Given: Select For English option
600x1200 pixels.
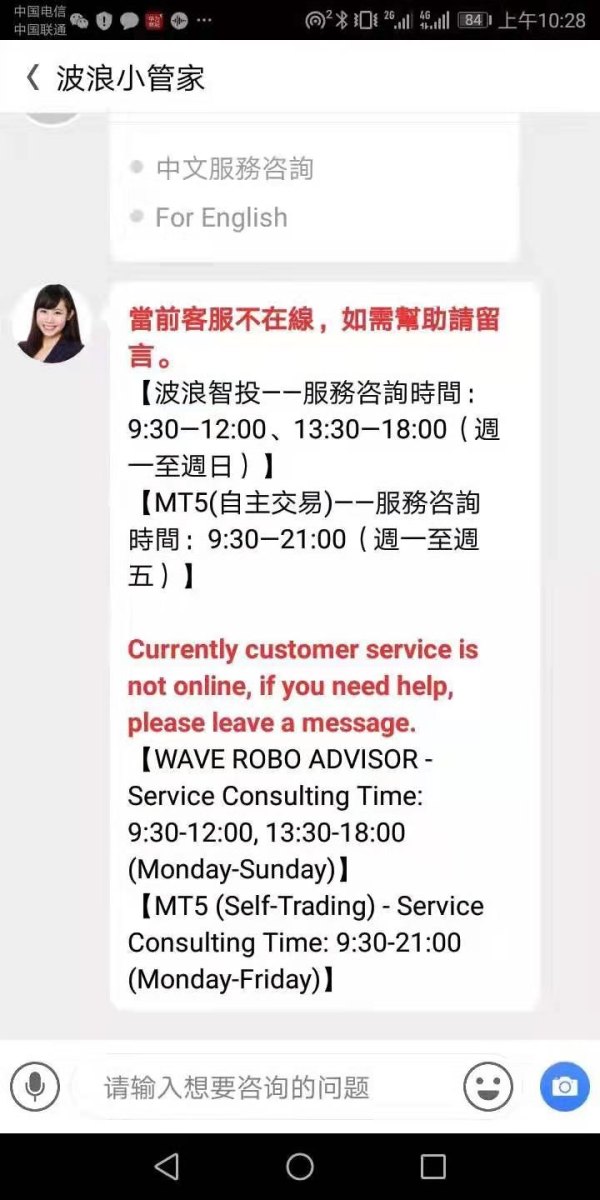Looking at the screenshot, I should point(221,217).
